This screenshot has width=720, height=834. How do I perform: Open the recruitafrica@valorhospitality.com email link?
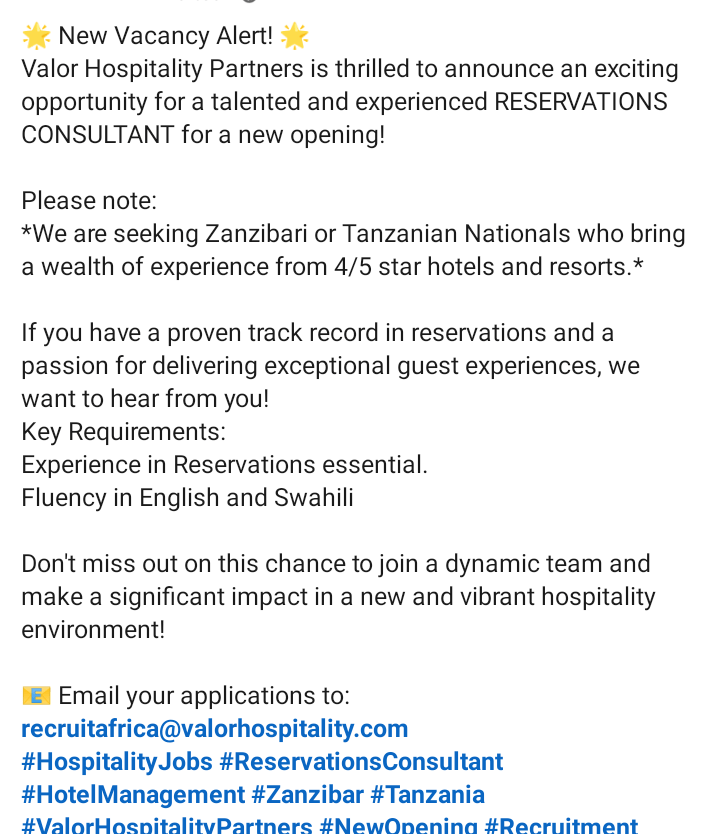click(x=214, y=729)
